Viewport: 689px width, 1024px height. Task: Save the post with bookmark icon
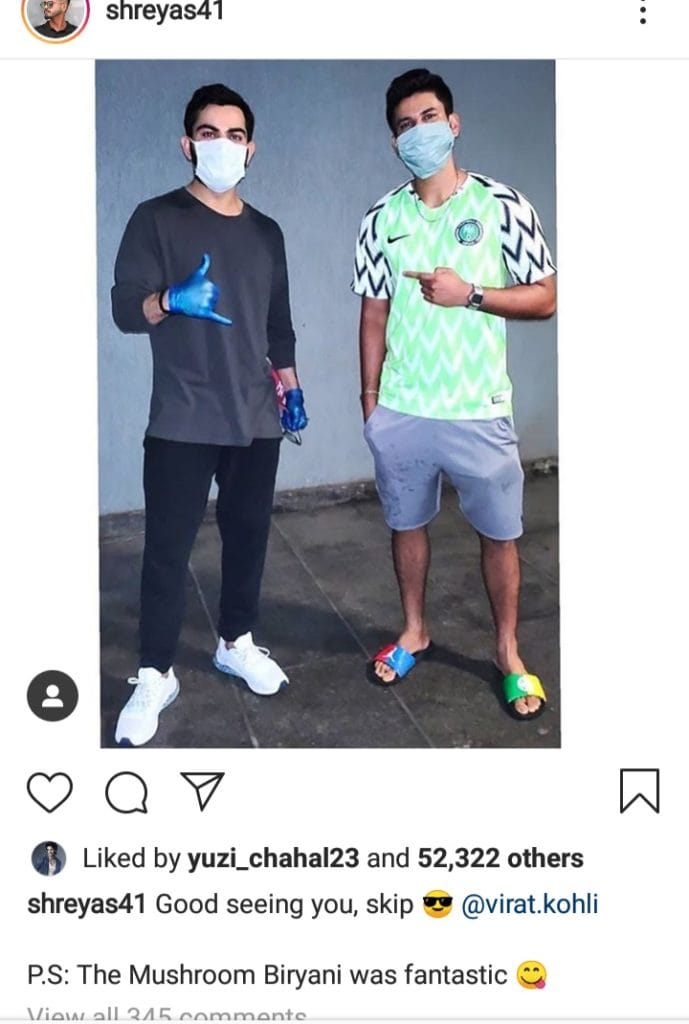(x=639, y=792)
